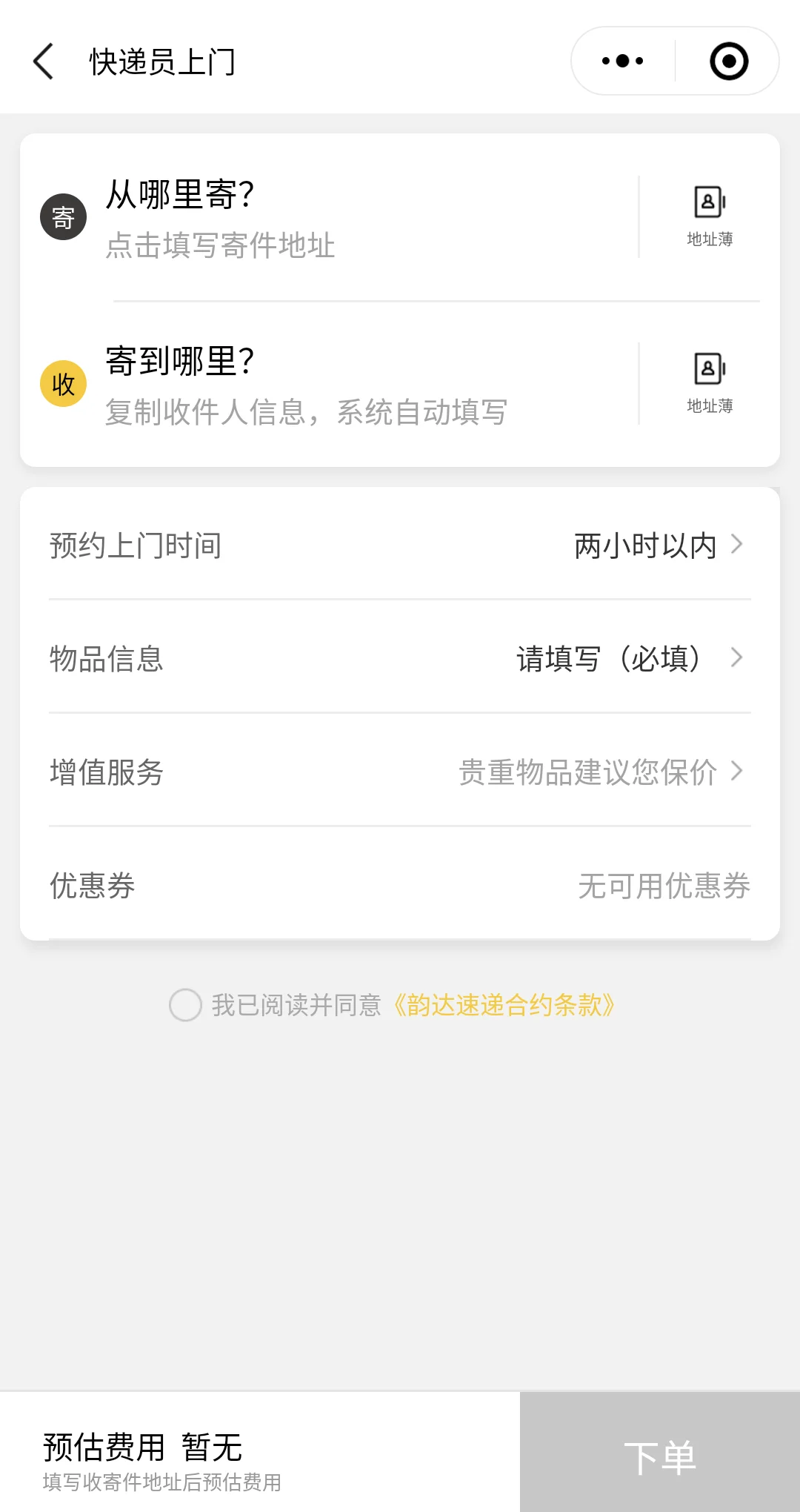Screen dimensions: 800x1512
Task: Close the mini program via the circle icon
Action: coord(729,62)
